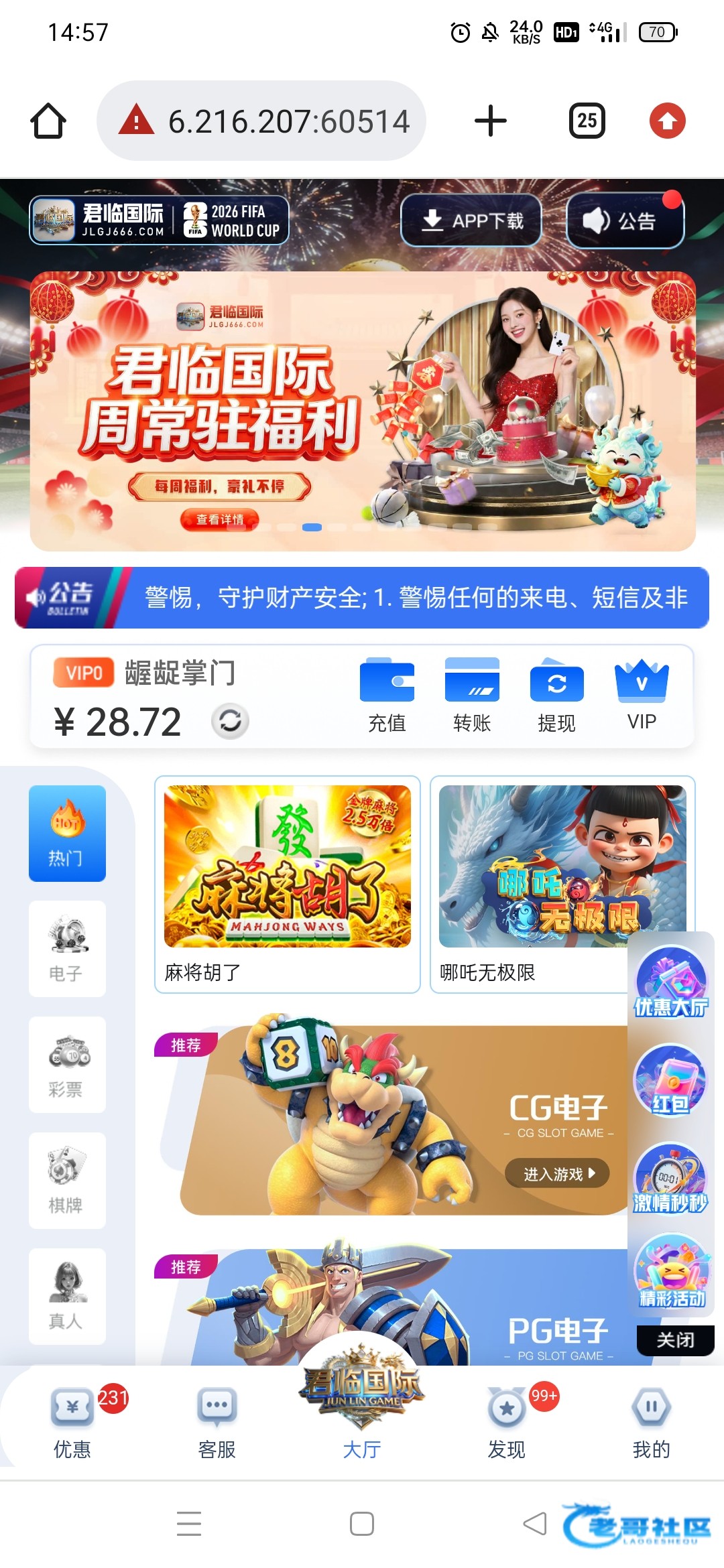Open the 公告 announcements button

(625, 220)
